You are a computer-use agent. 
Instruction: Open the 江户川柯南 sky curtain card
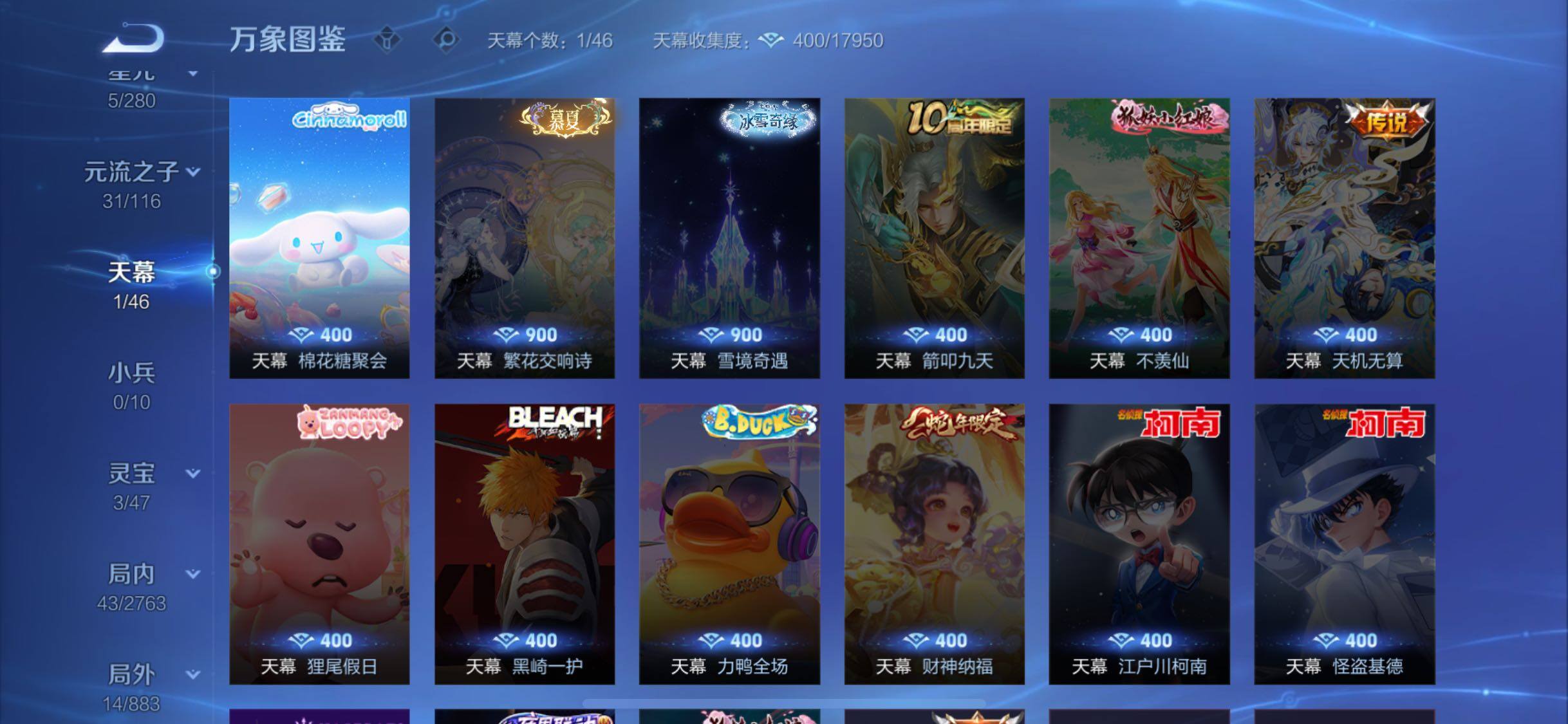[x=1139, y=544]
